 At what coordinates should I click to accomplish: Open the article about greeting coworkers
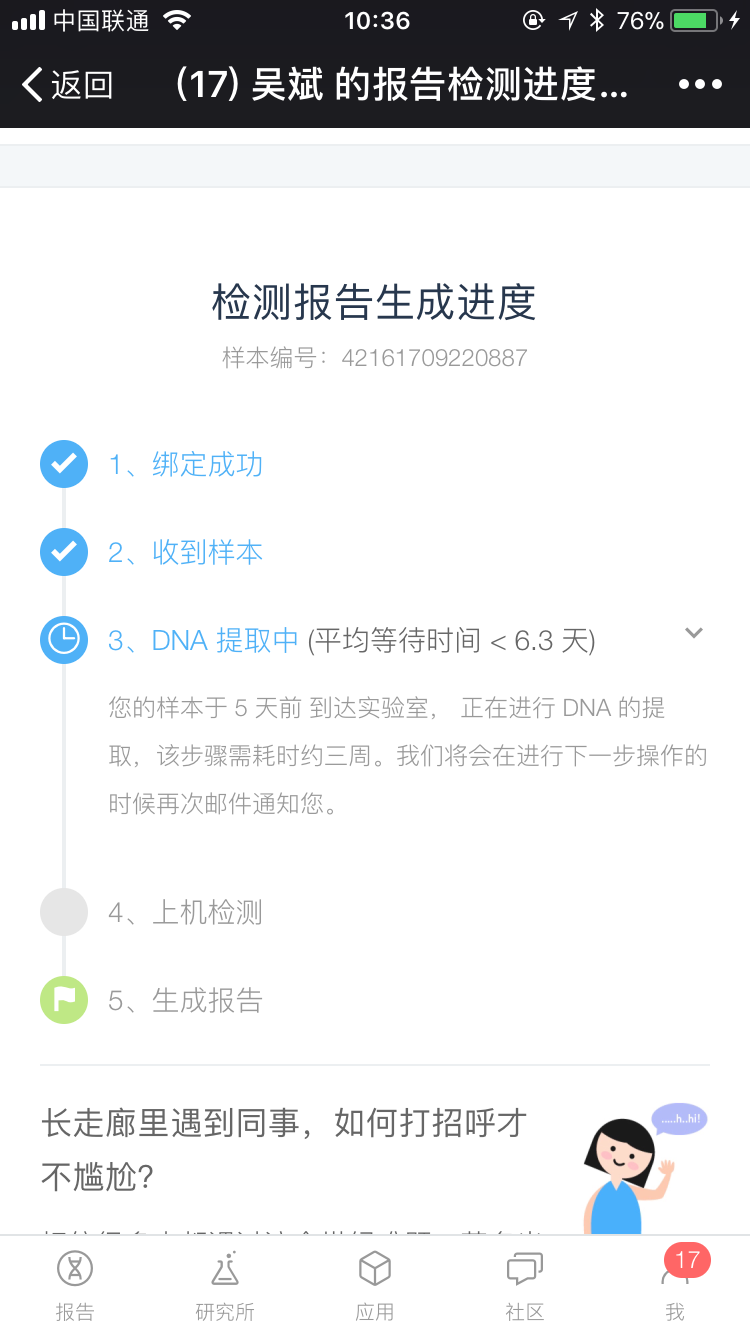[284, 1149]
